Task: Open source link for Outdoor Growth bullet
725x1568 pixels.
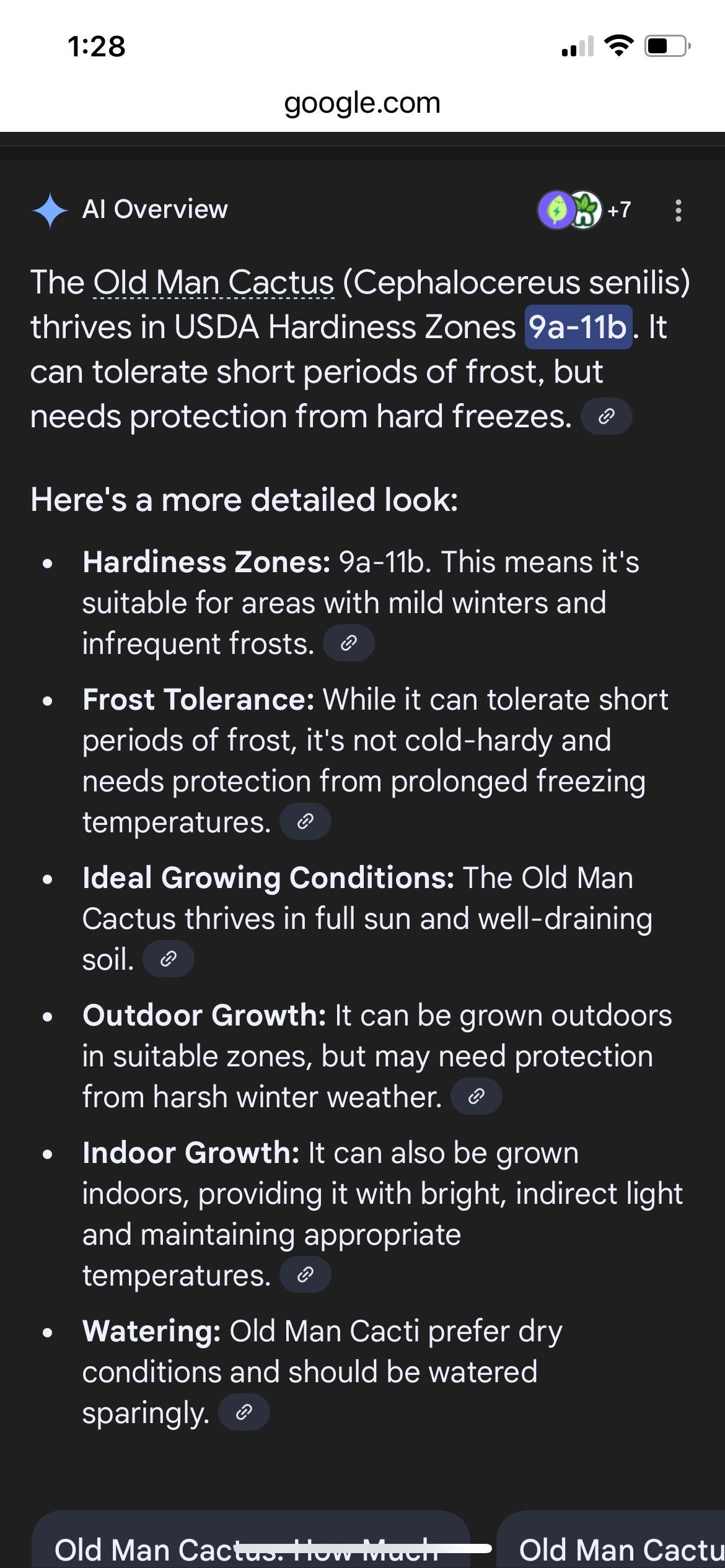Action: 476,1097
